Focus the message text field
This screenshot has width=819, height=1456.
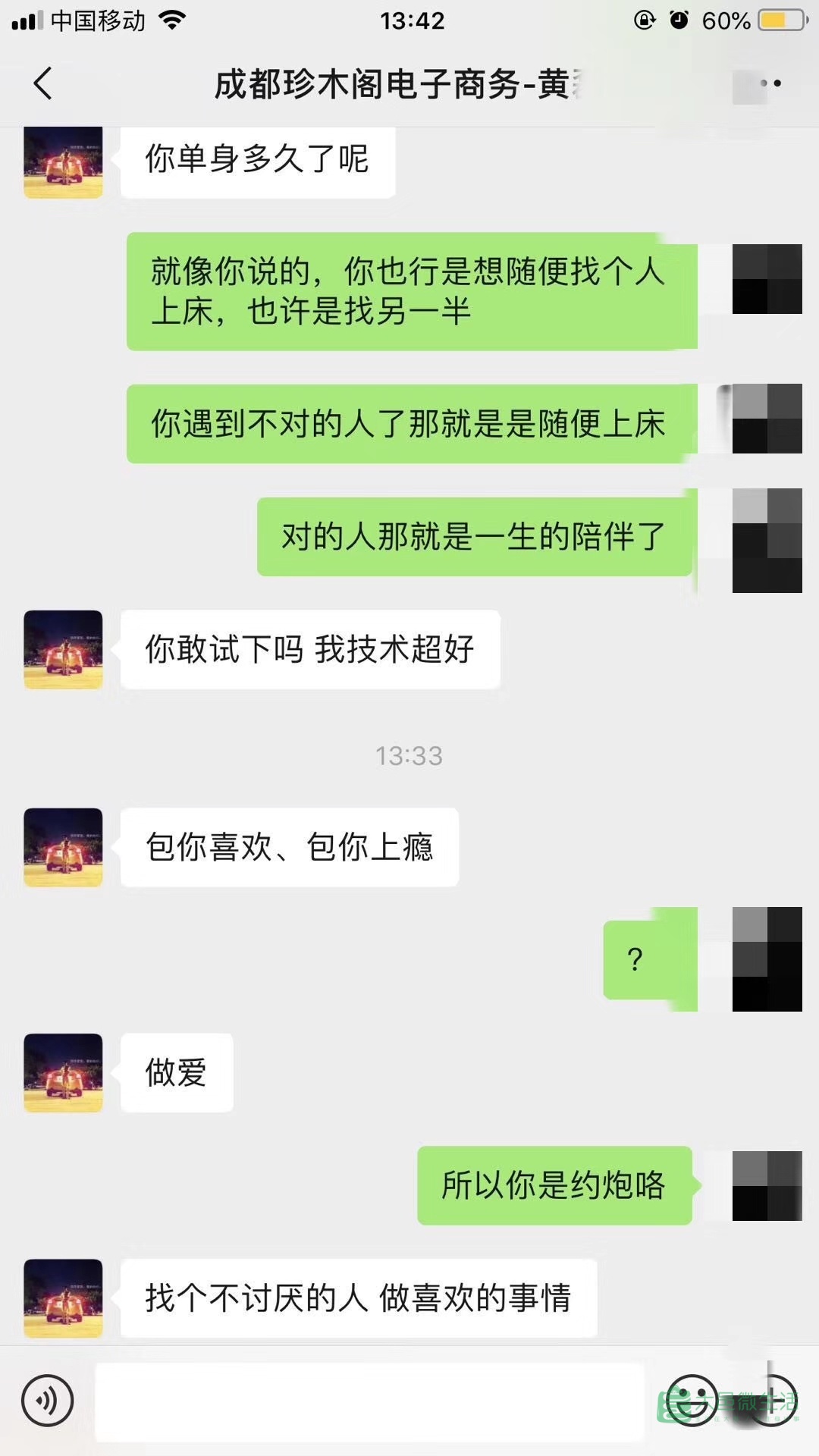pos(369,1401)
